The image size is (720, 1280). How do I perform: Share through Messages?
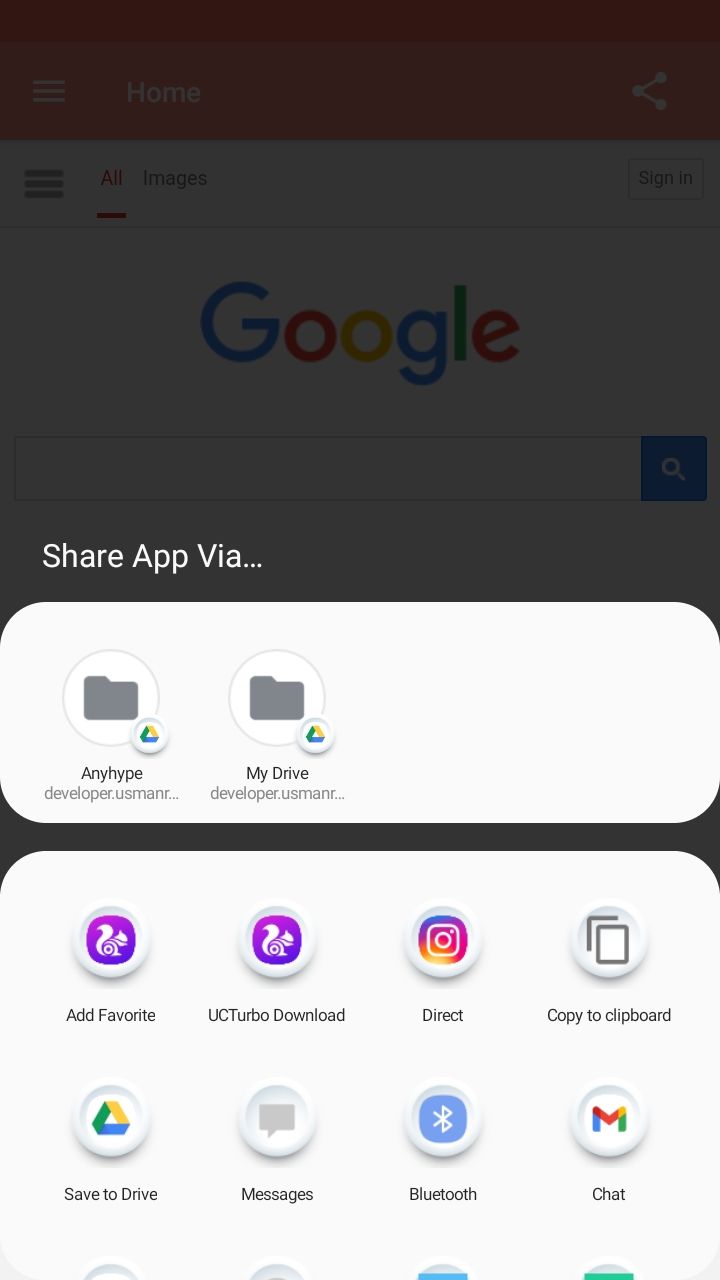coord(277,1120)
